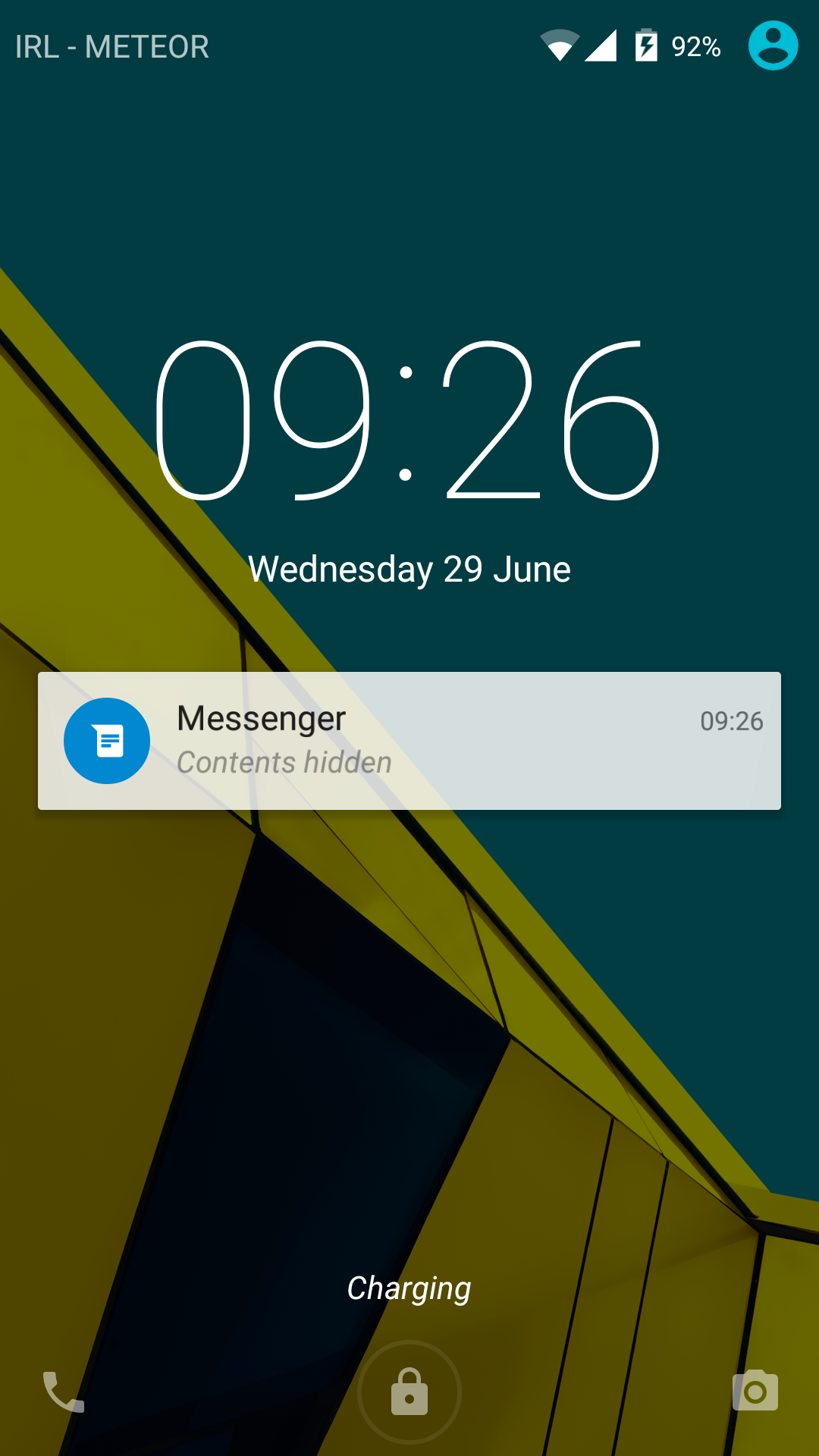Tap the phone dialer shortcut

tap(63, 1392)
